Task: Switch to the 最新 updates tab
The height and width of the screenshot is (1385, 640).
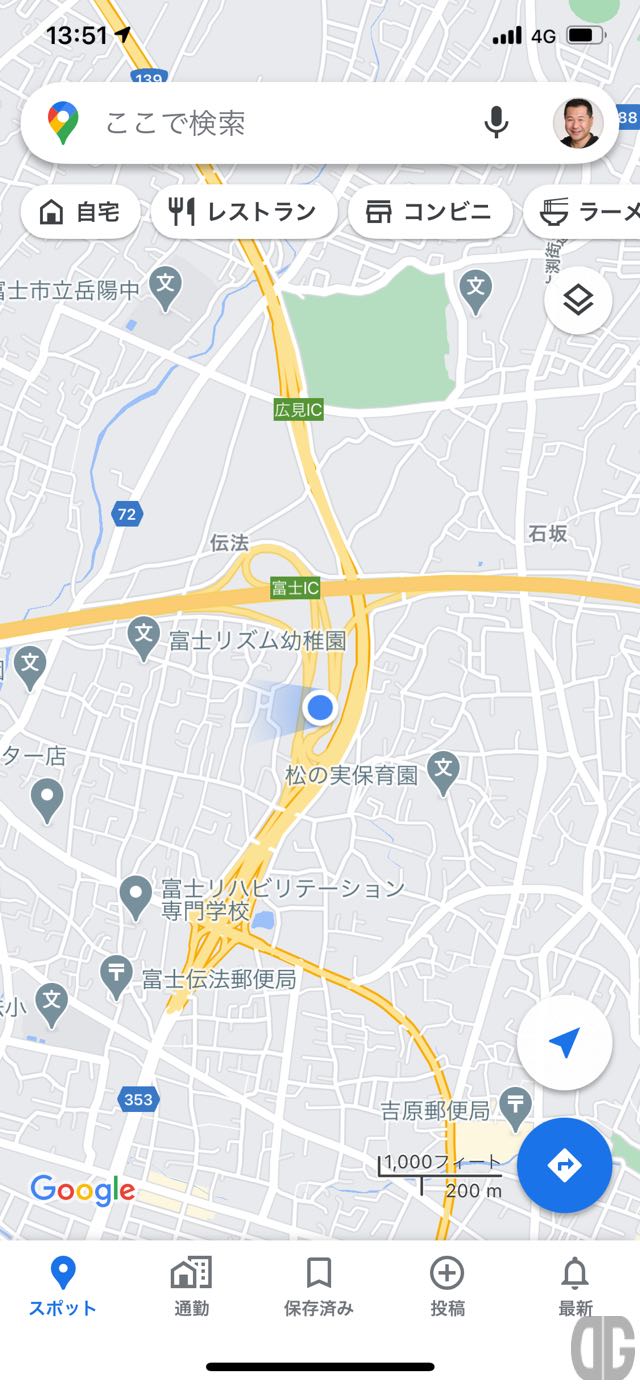Action: click(x=575, y=1288)
